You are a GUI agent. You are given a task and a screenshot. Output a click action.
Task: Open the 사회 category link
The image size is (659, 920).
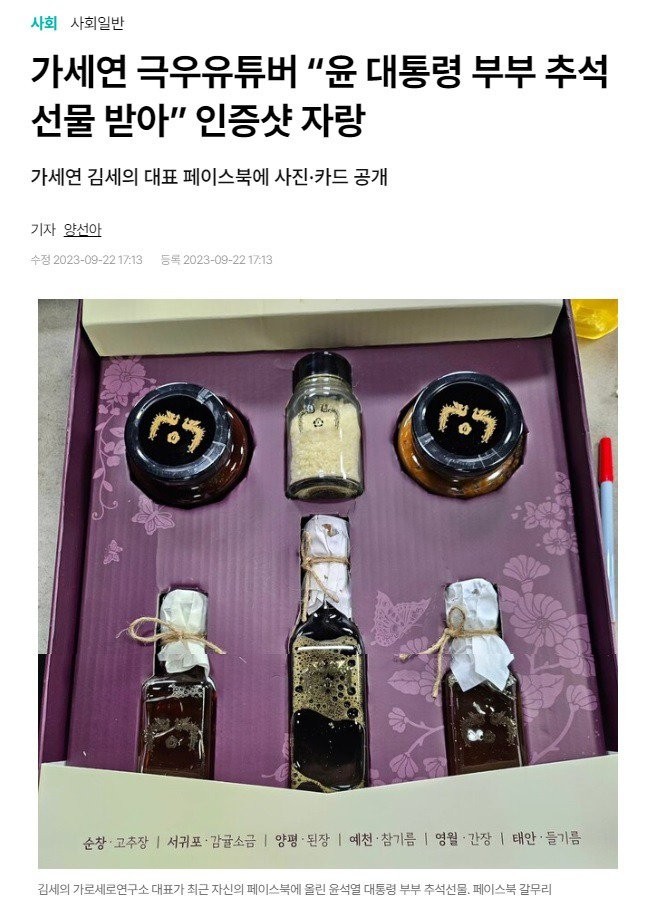pyautogui.click(x=43, y=23)
